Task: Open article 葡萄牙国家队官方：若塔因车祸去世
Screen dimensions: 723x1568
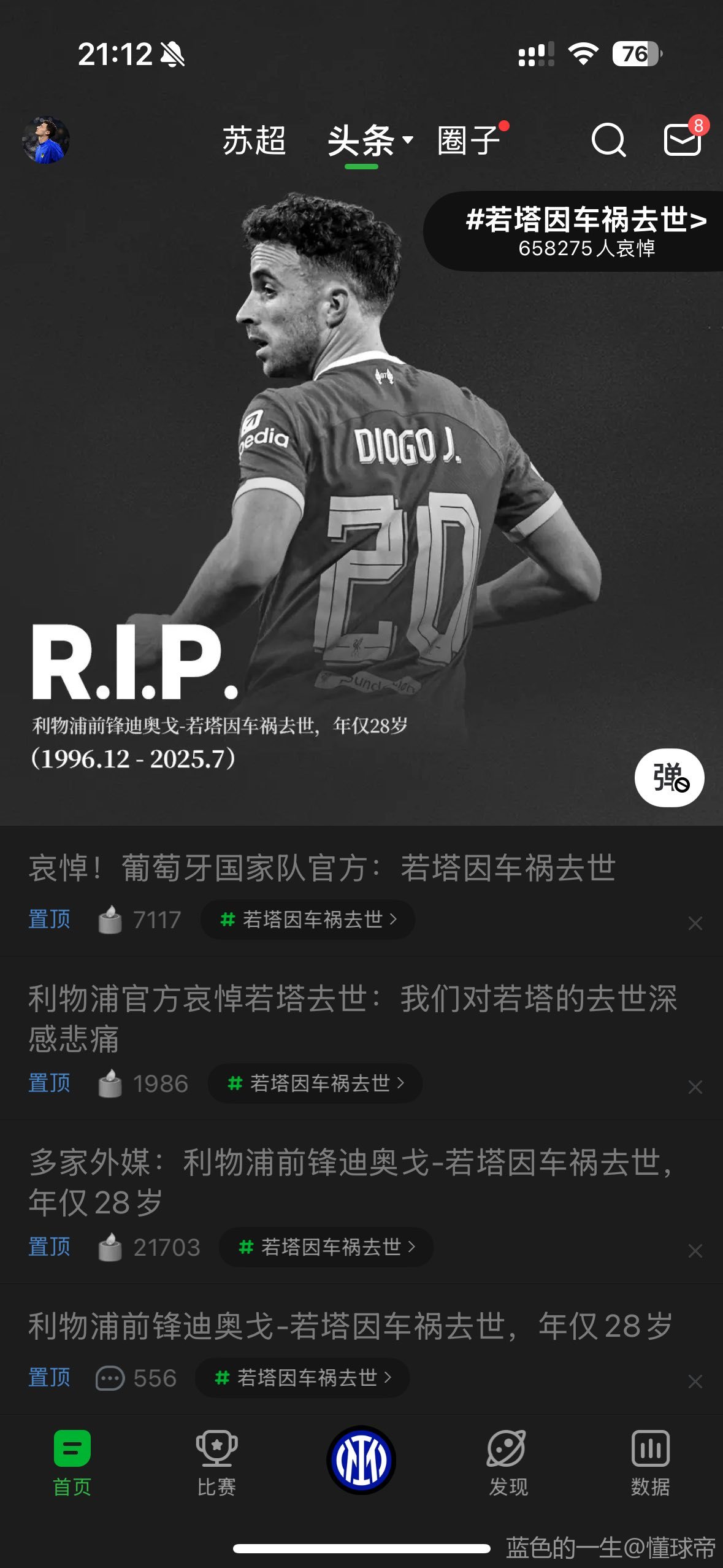Action: (x=322, y=868)
